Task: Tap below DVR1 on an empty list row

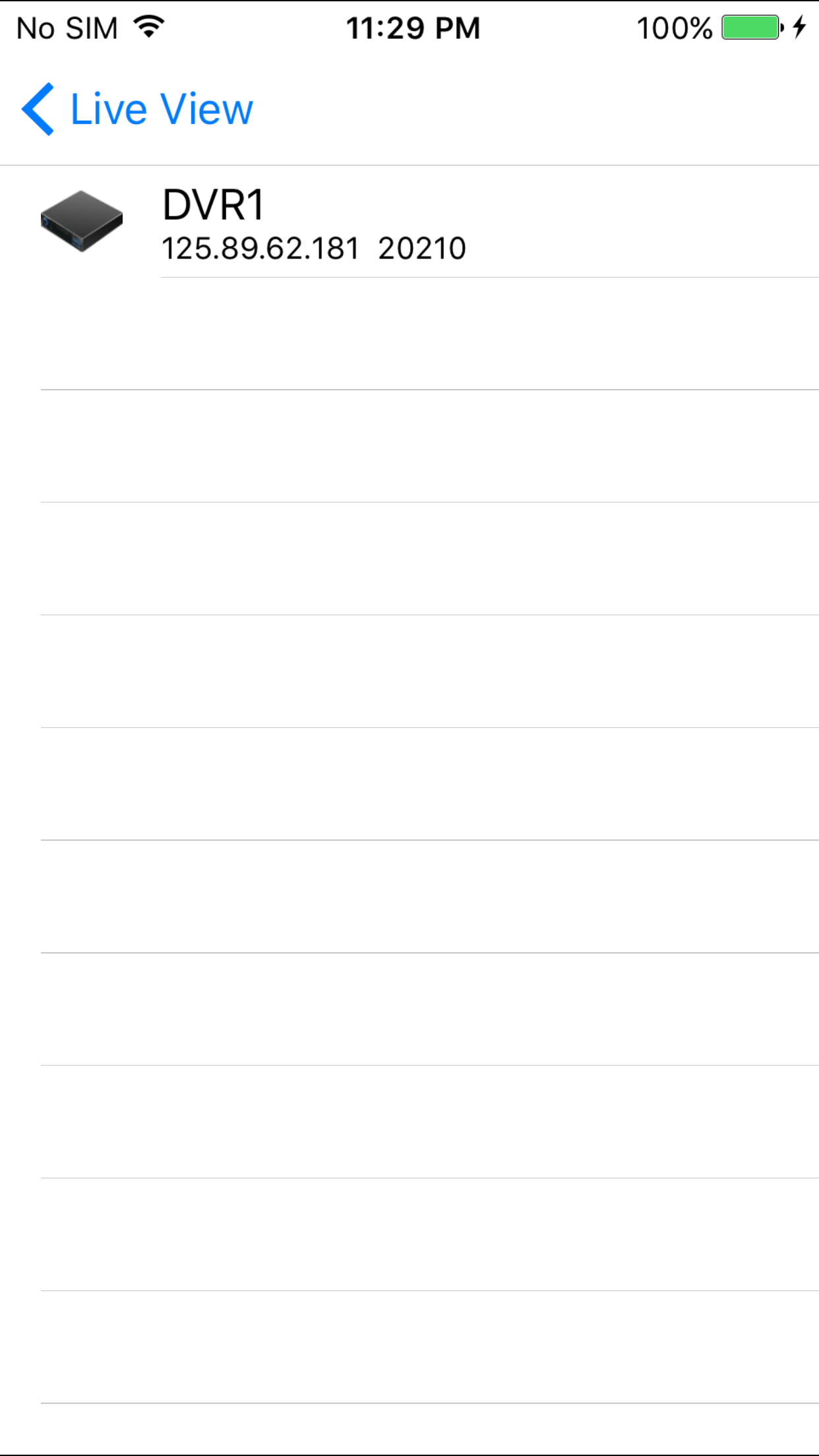Action: (x=409, y=333)
